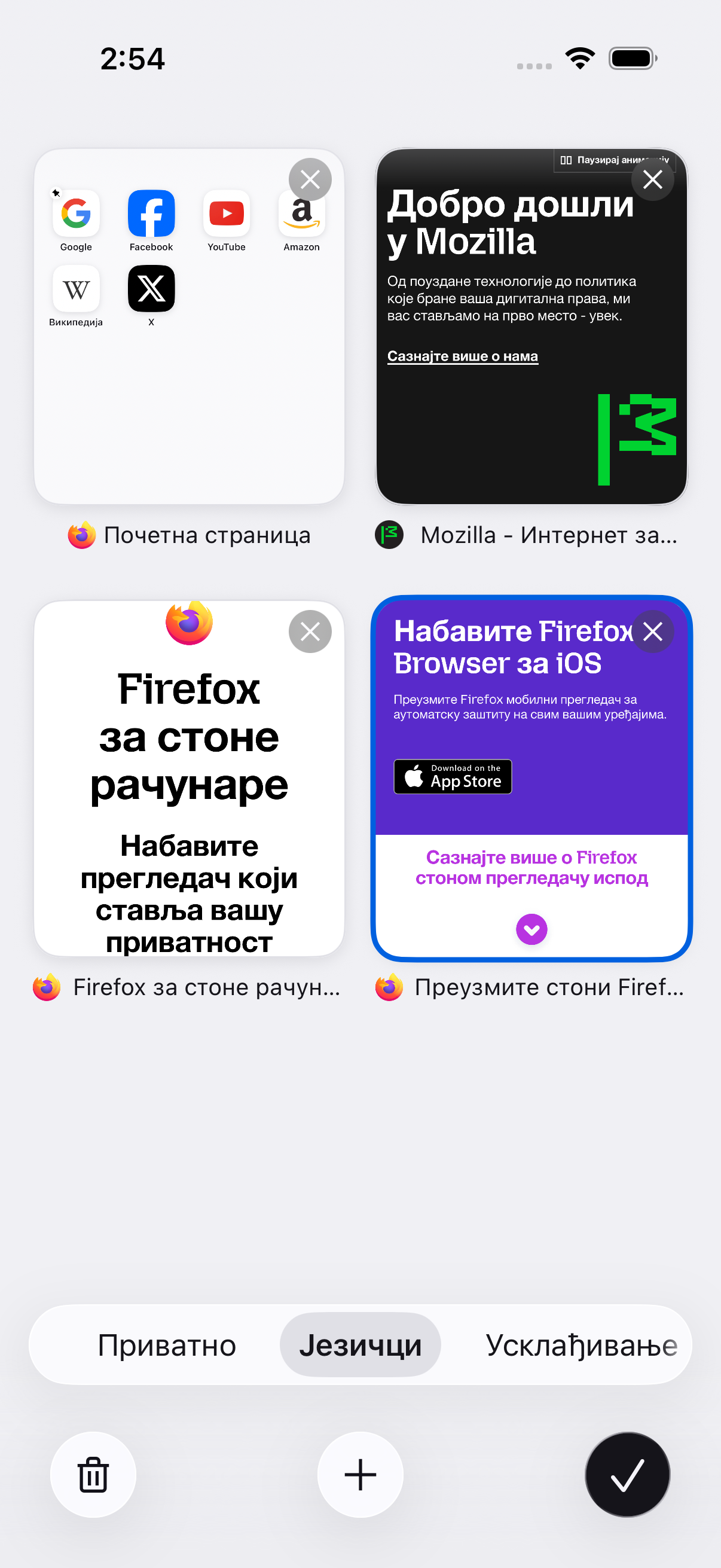Close the Mozilla - Интернет за... tab
Screen dimensions: 721x1568
pyautogui.click(x=652, y=179)
